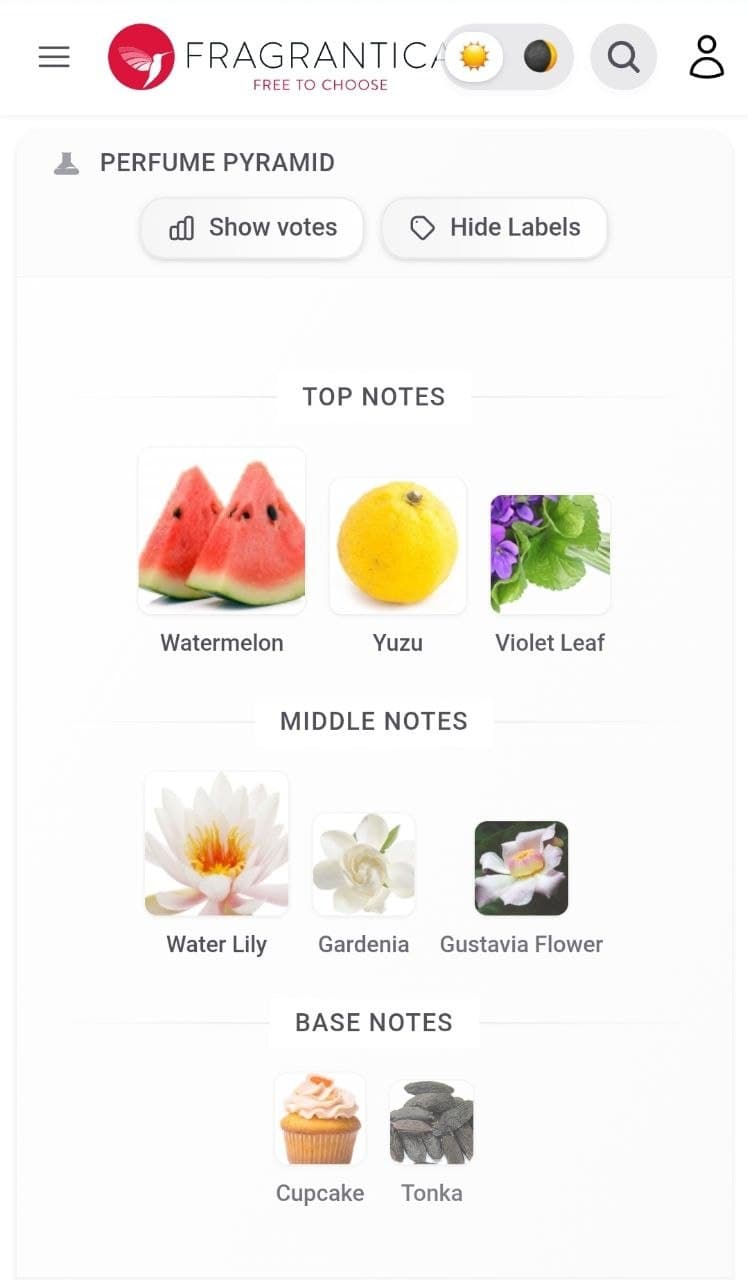Tap the Show votes button
This screenshot has height=1280, width=748.
[252, 228]
